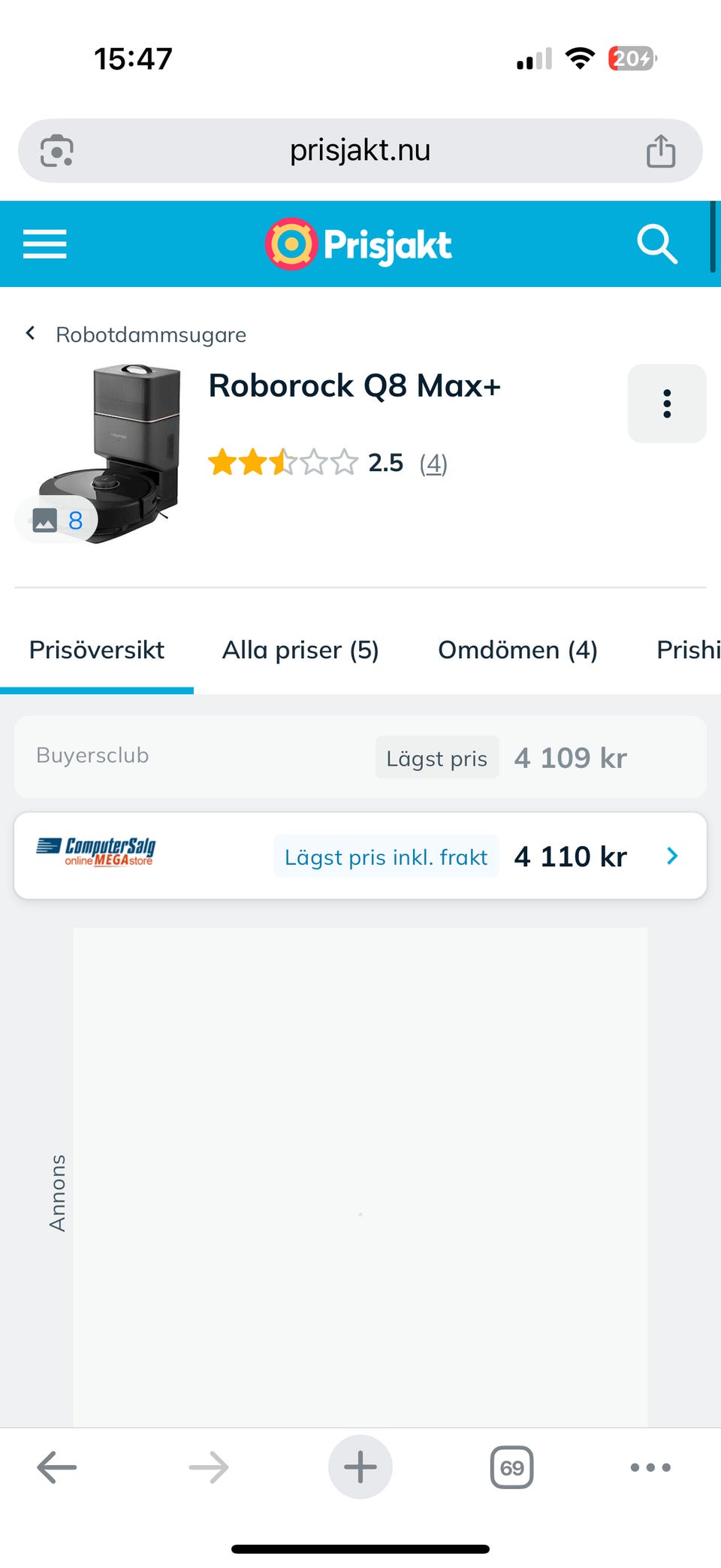
Task: Open the new tab plus button
Action: point(360,1467)
